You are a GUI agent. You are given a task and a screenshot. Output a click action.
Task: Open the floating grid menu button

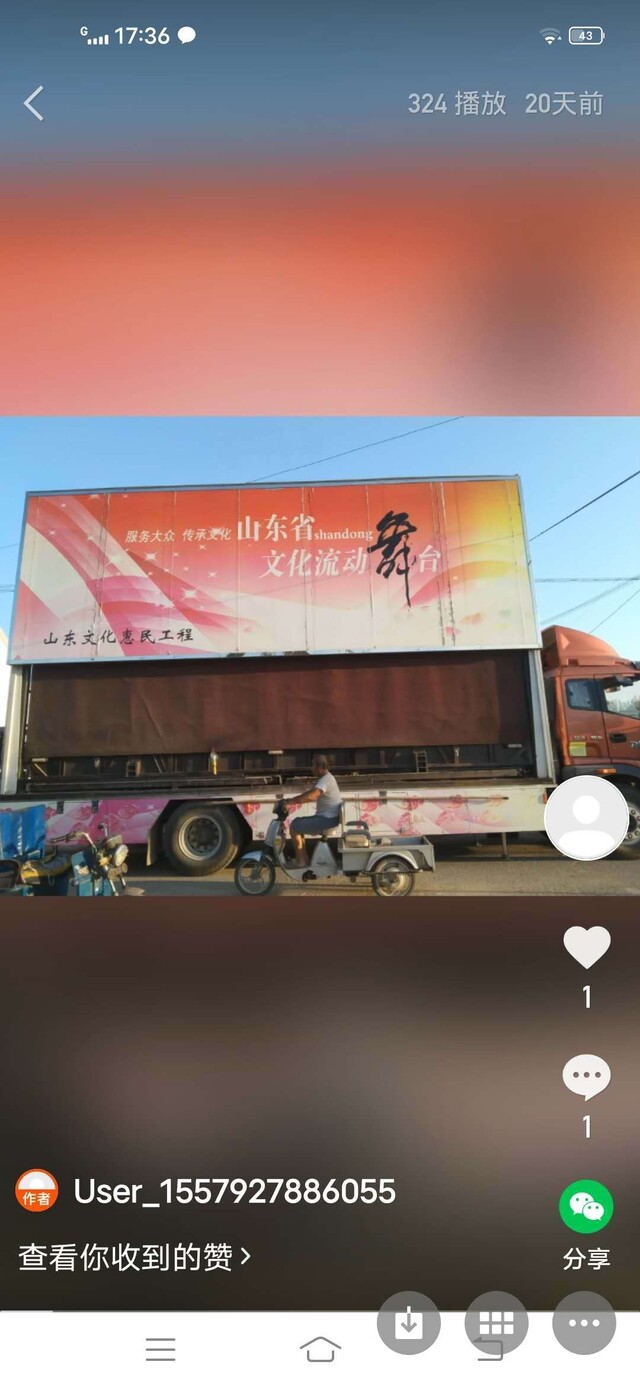(x=496, y=1323)
